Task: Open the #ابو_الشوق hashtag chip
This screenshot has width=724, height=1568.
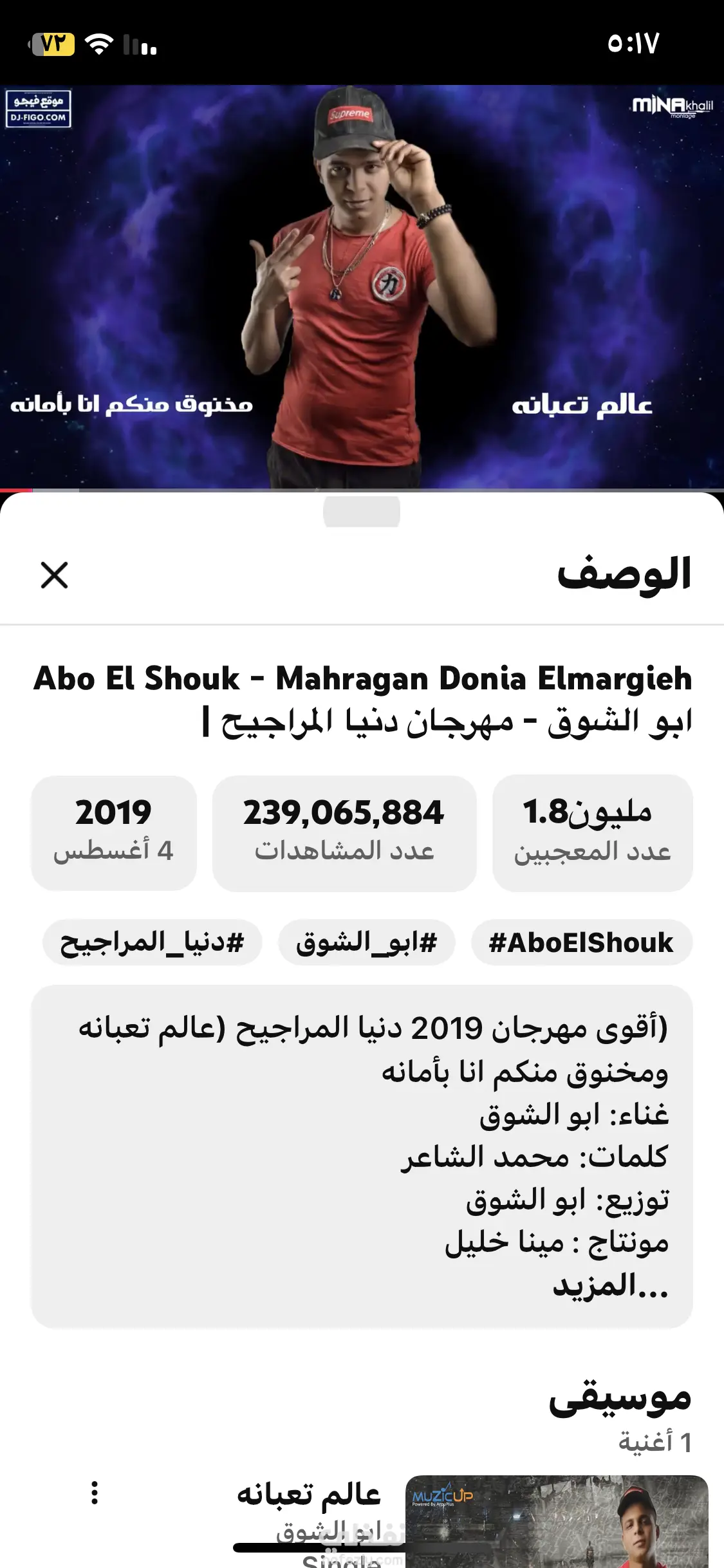Action: (366, 943)
